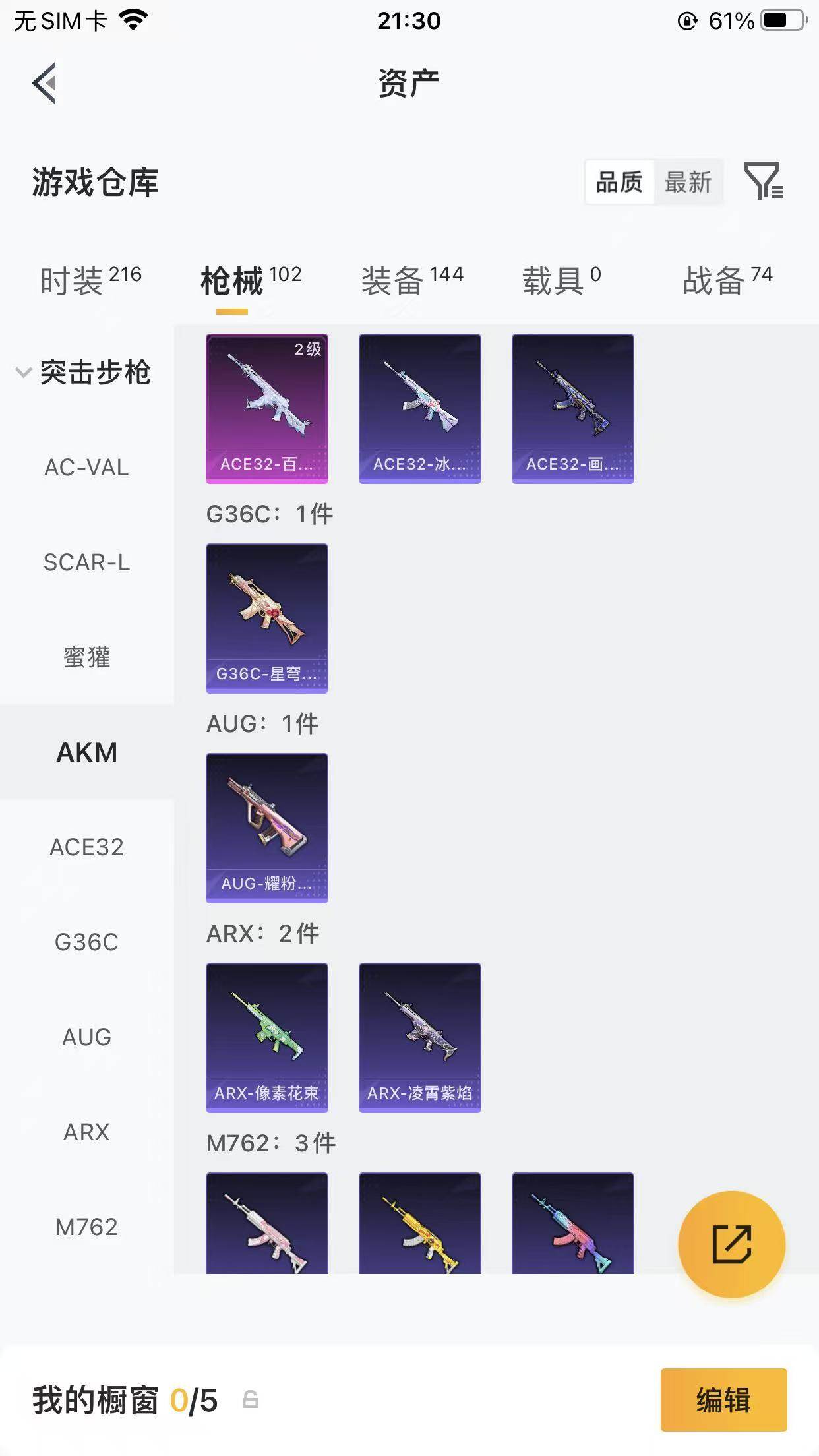Select SCAR-L in the weapon list
The width and height of the screenshot is (819, 1456).
coord(86,562)
